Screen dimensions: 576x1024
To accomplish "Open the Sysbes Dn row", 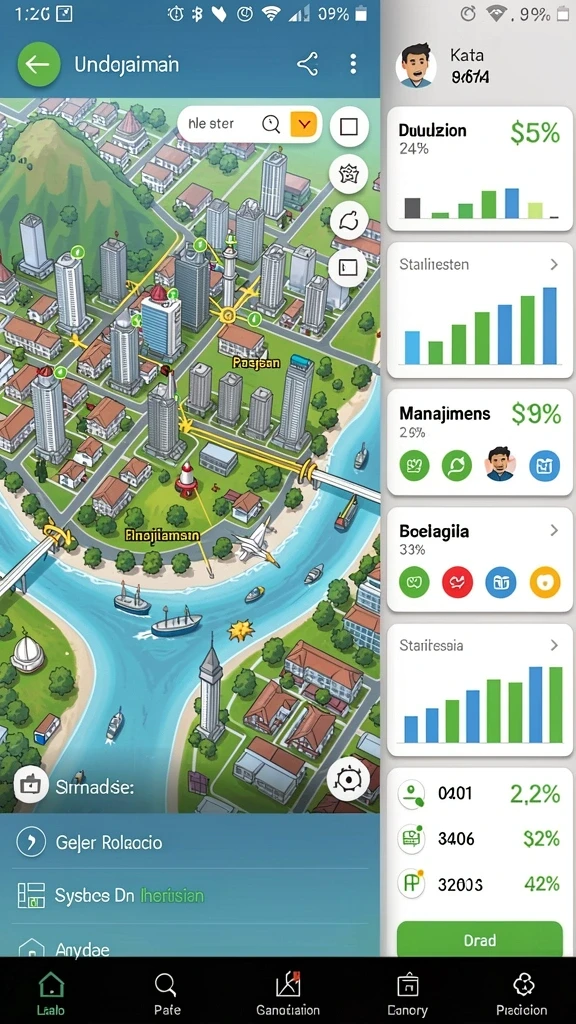I will point(189,895).
